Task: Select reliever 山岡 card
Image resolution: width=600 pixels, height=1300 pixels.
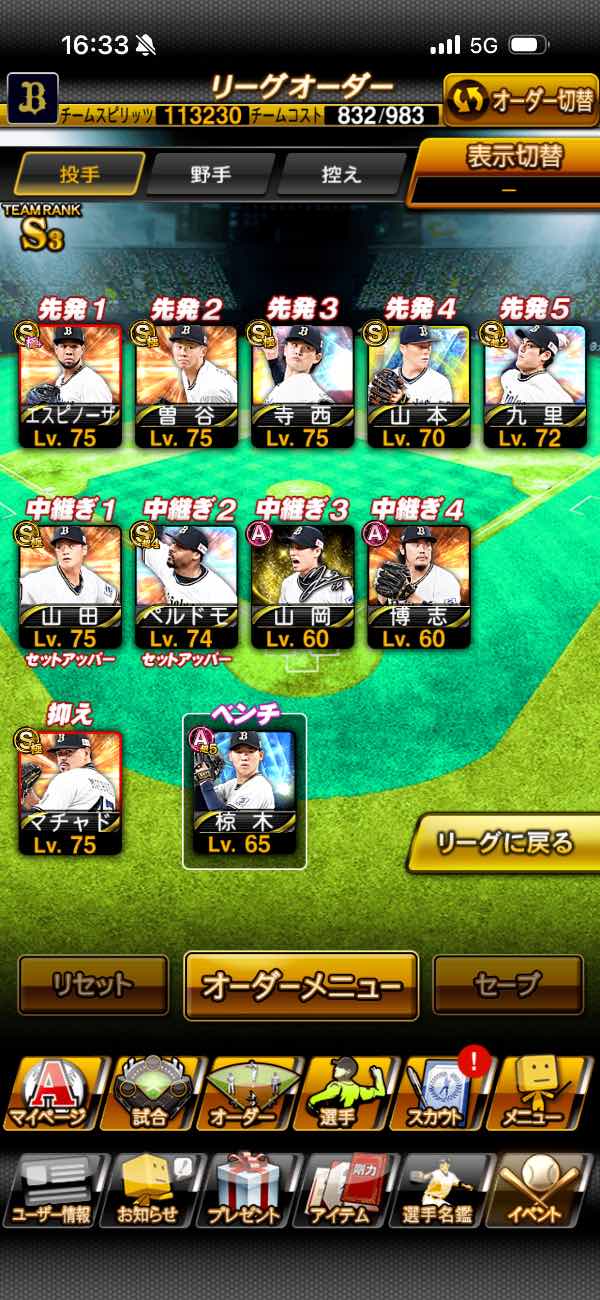Action: (303, 585)
